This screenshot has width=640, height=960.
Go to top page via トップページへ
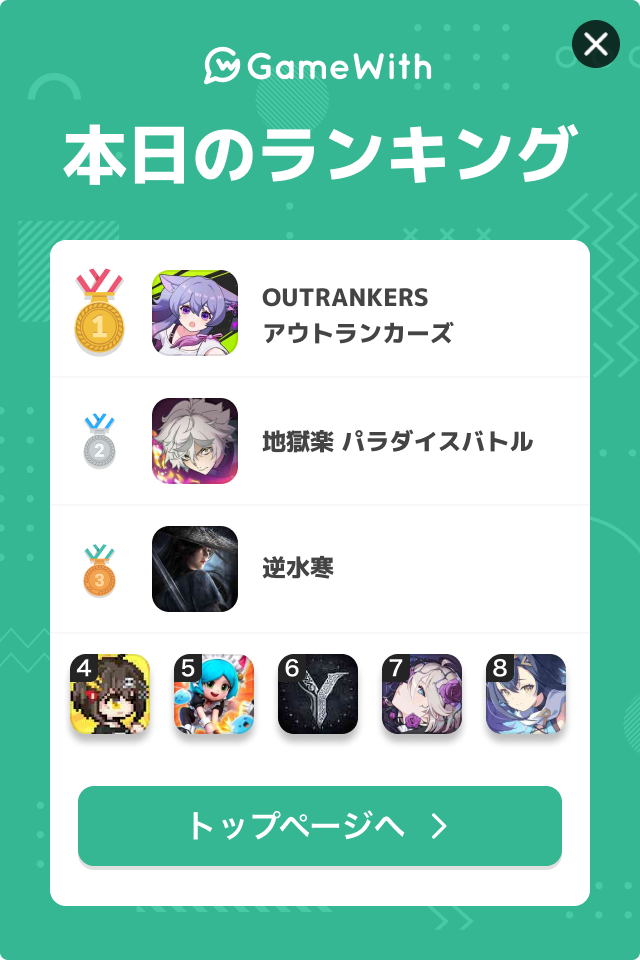pos(320,826)
